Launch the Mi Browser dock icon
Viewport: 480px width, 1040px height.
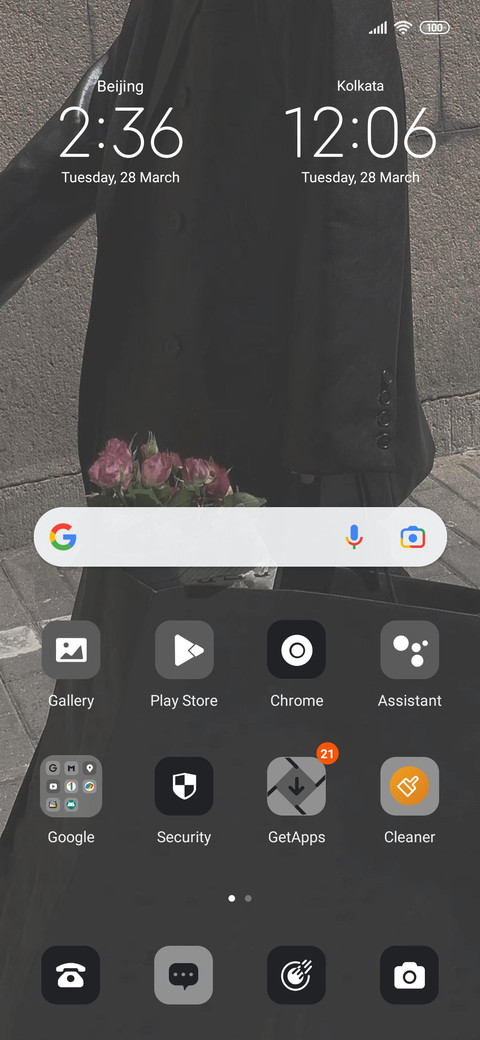(296, 975)
